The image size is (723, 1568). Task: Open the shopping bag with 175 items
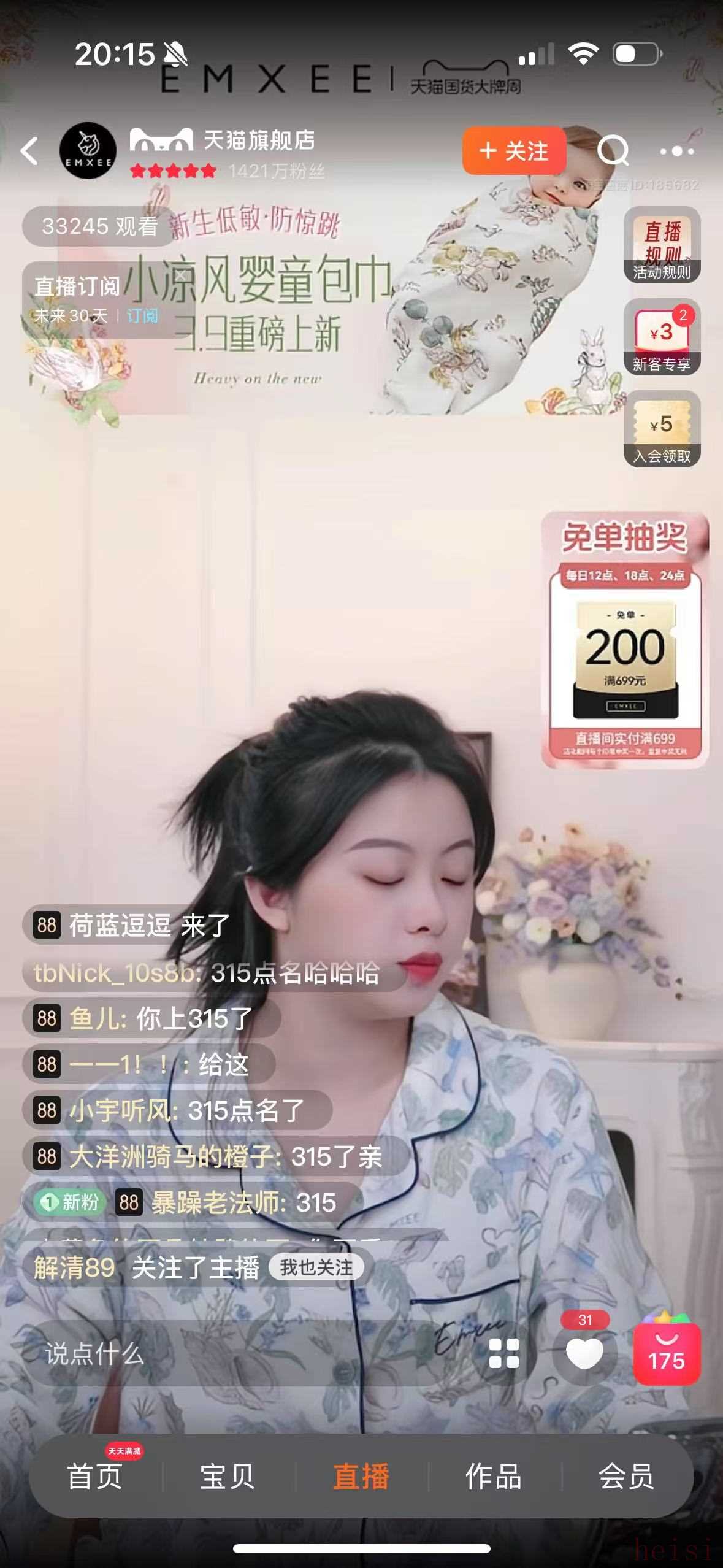point(666,1355)
